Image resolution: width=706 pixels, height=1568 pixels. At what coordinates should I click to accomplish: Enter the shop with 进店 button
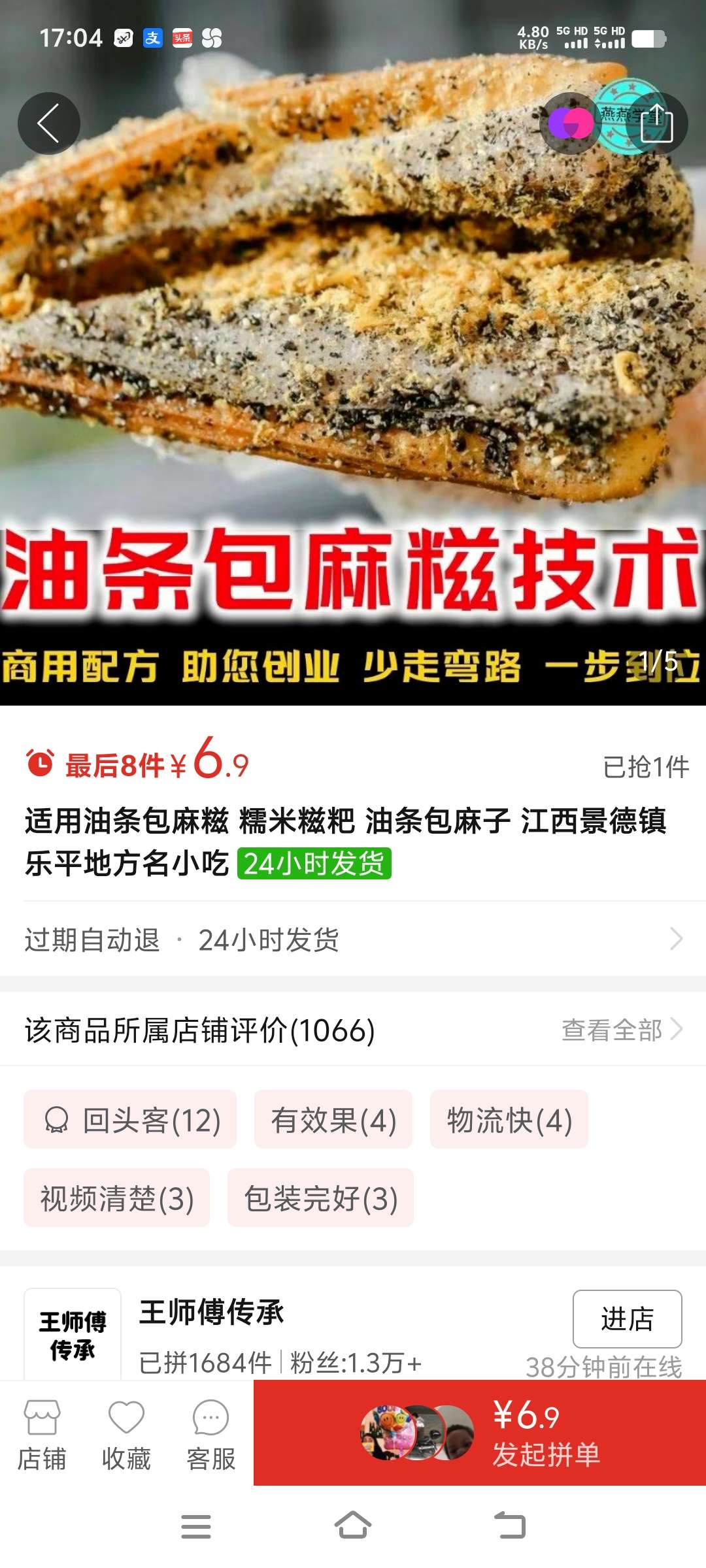click(x=627, y=1319)
